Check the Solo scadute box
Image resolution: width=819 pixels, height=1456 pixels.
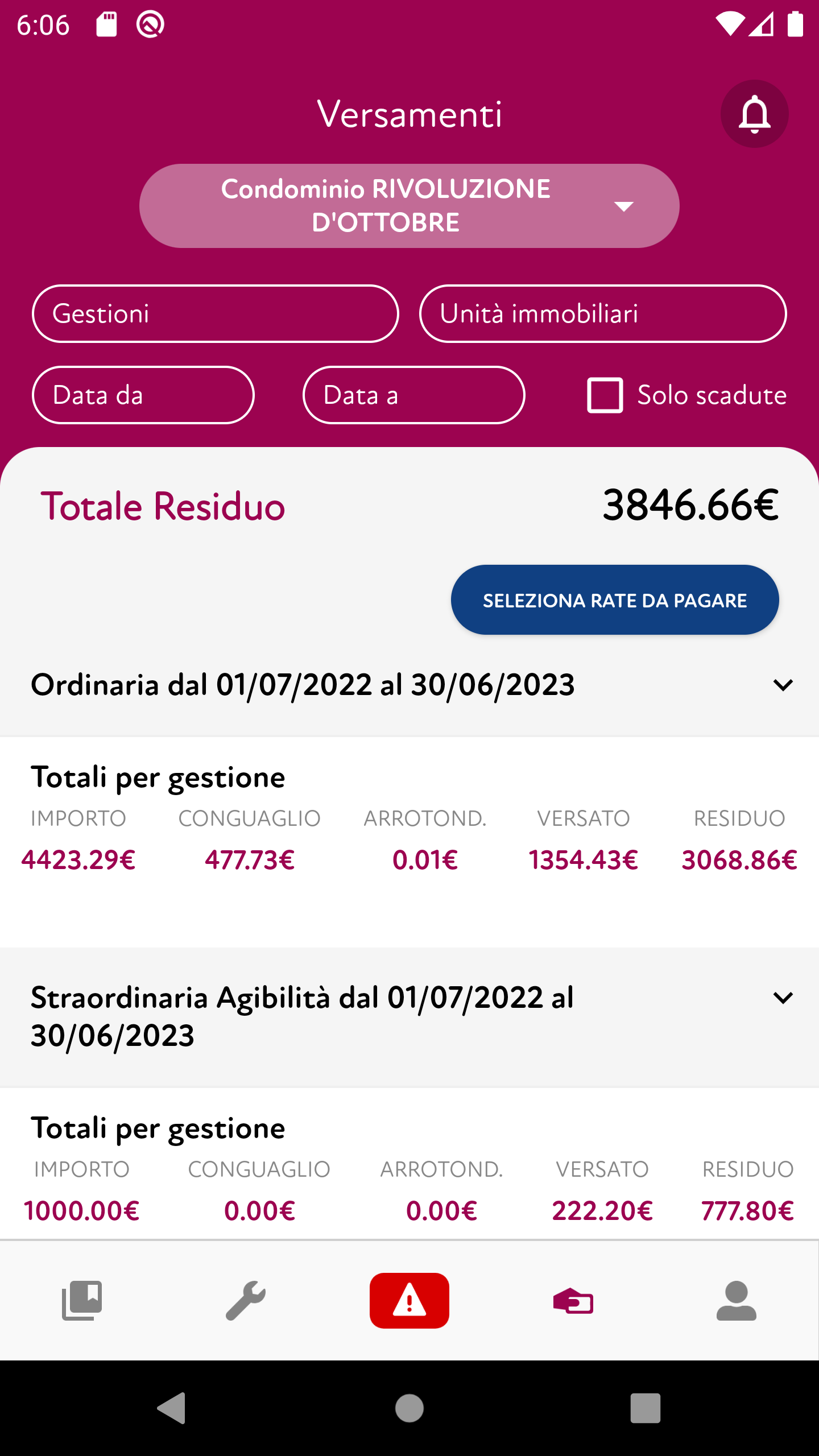605,395
